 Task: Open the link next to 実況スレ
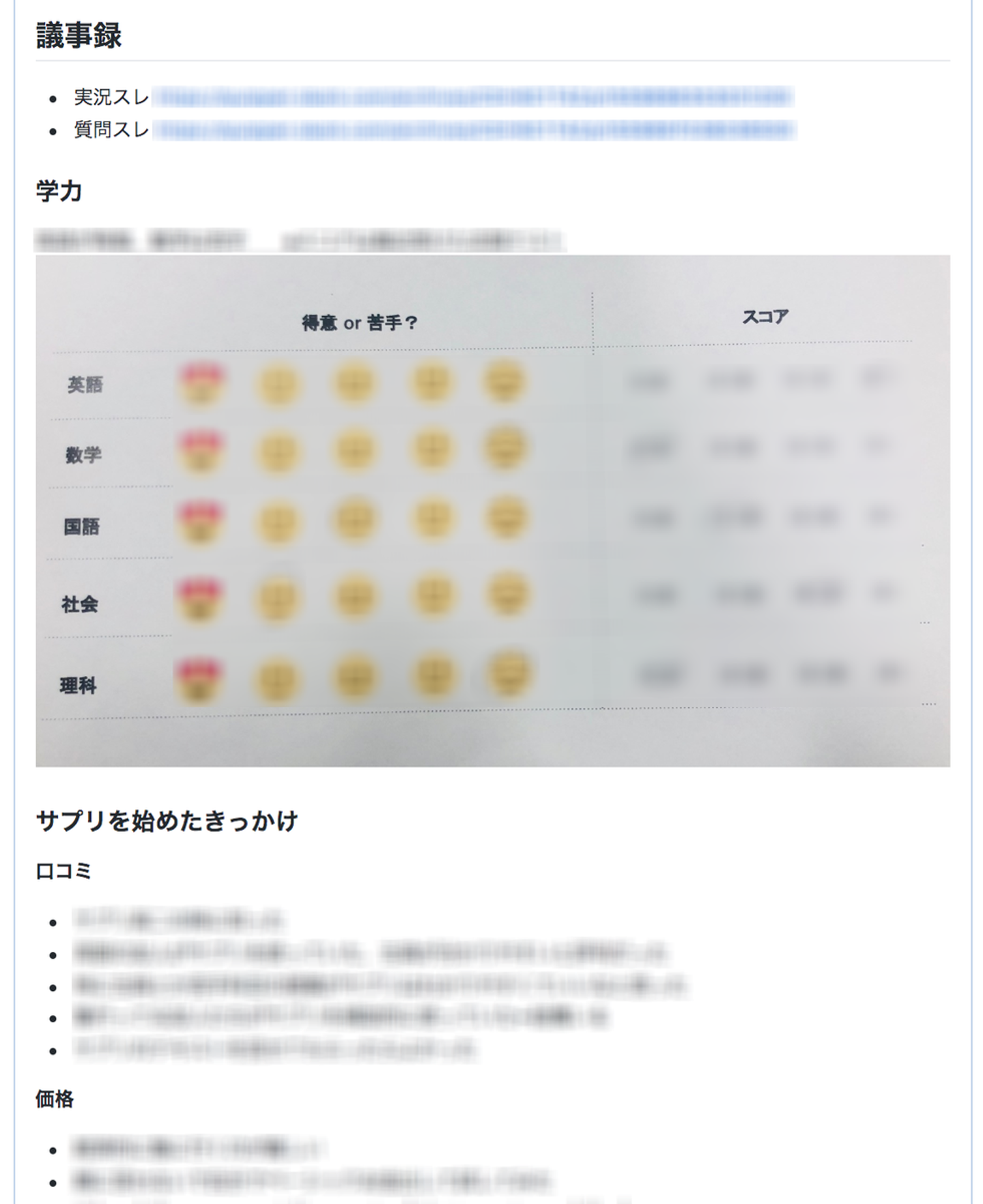point(472,98)
